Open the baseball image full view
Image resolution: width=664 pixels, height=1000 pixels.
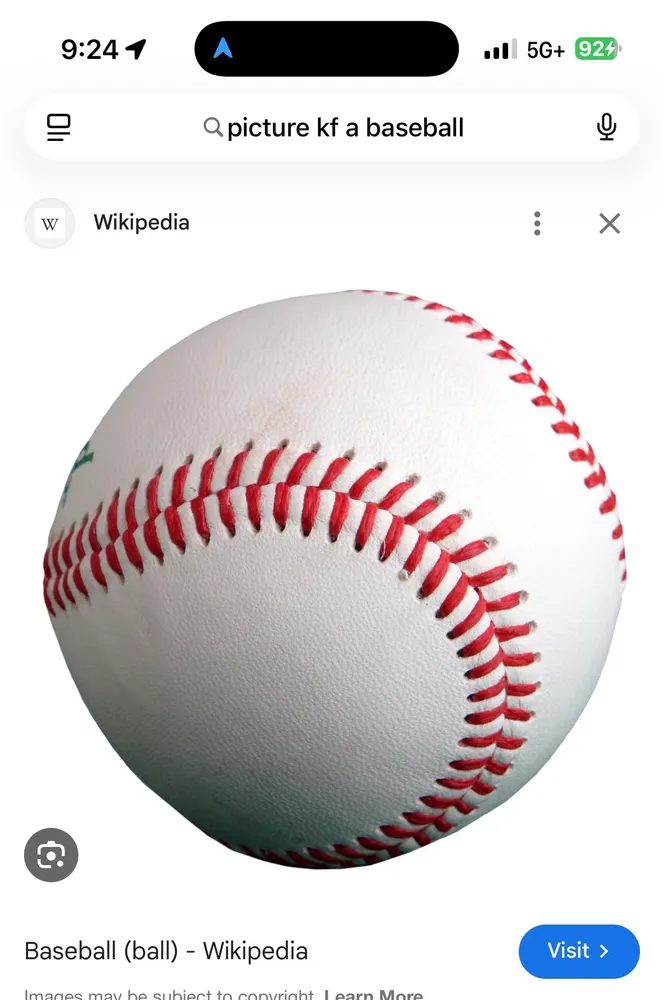coord(333,575)
